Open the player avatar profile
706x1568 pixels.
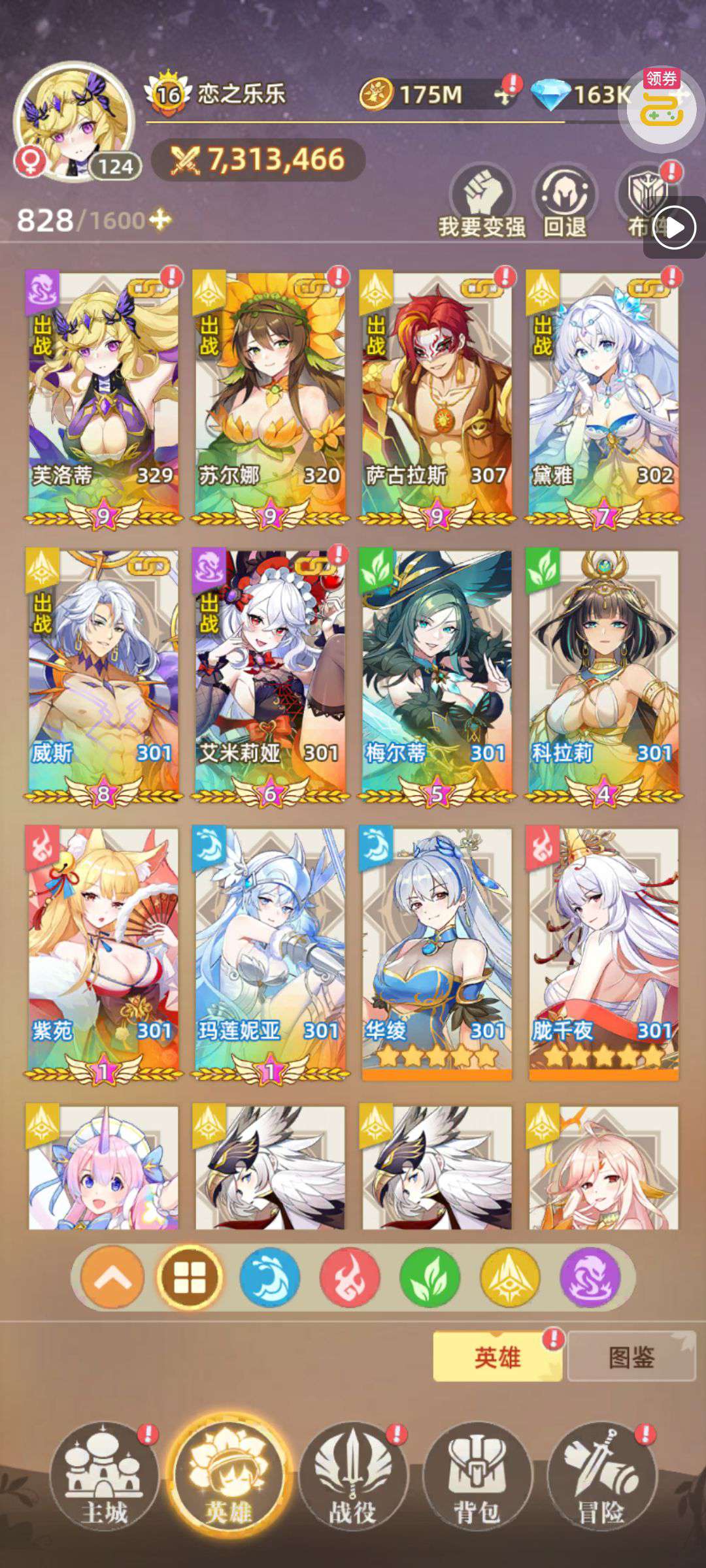73,121
